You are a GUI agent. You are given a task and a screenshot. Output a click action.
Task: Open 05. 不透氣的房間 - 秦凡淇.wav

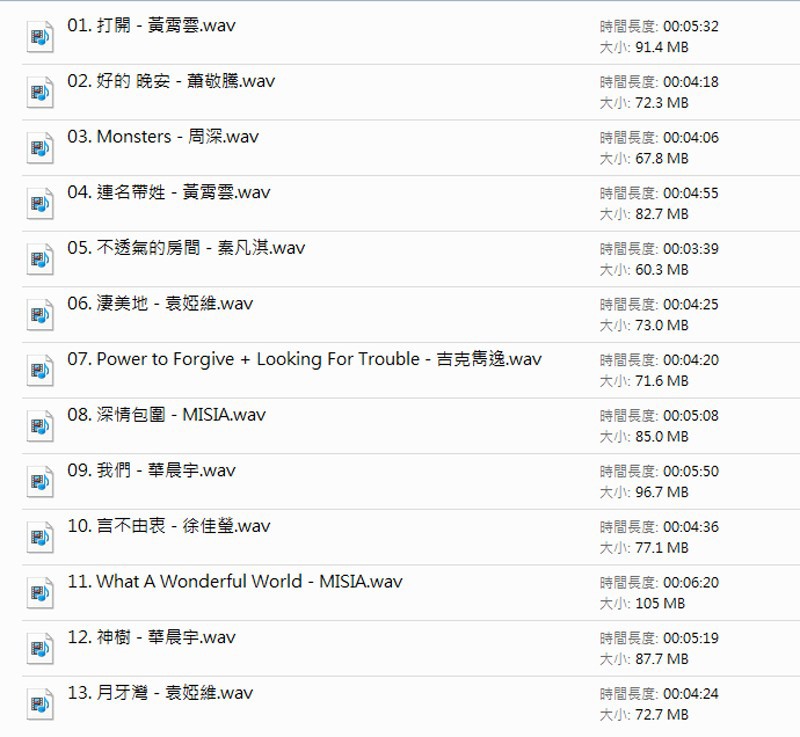(x=186, y=248)
